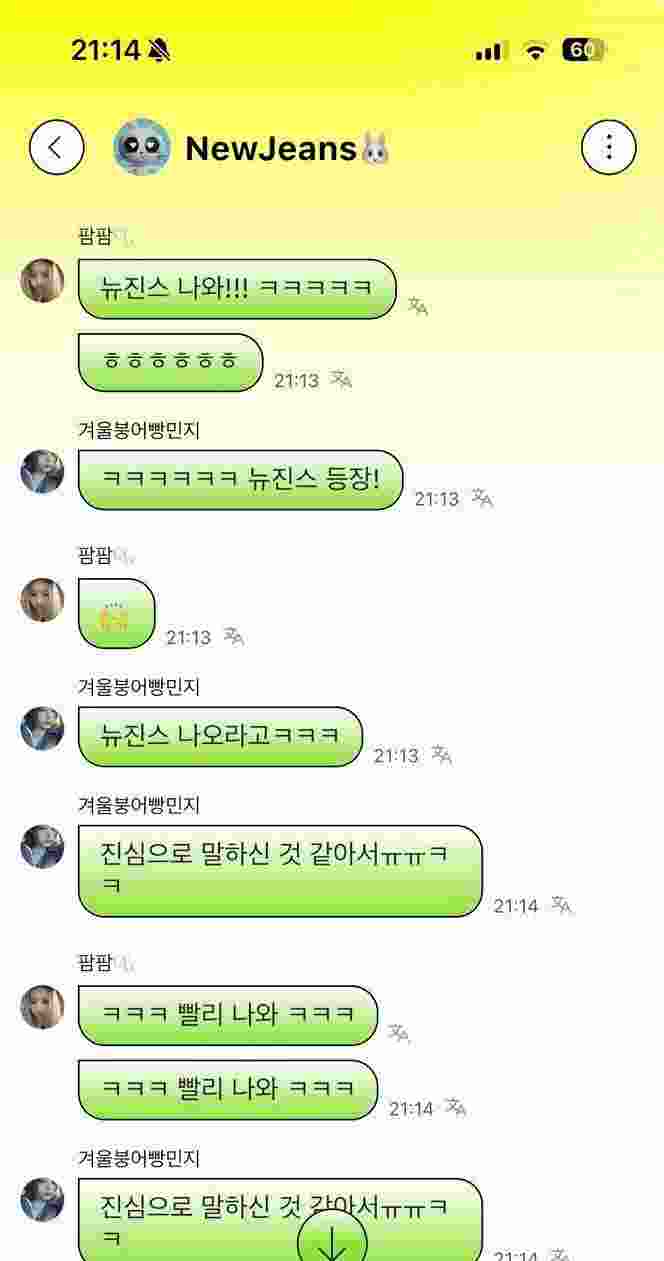Open 팜팜's avatar beside 뉴진스 나와!!!
Screen dimensions: 664x1261
pyautogui.click(x=42, y=281)
